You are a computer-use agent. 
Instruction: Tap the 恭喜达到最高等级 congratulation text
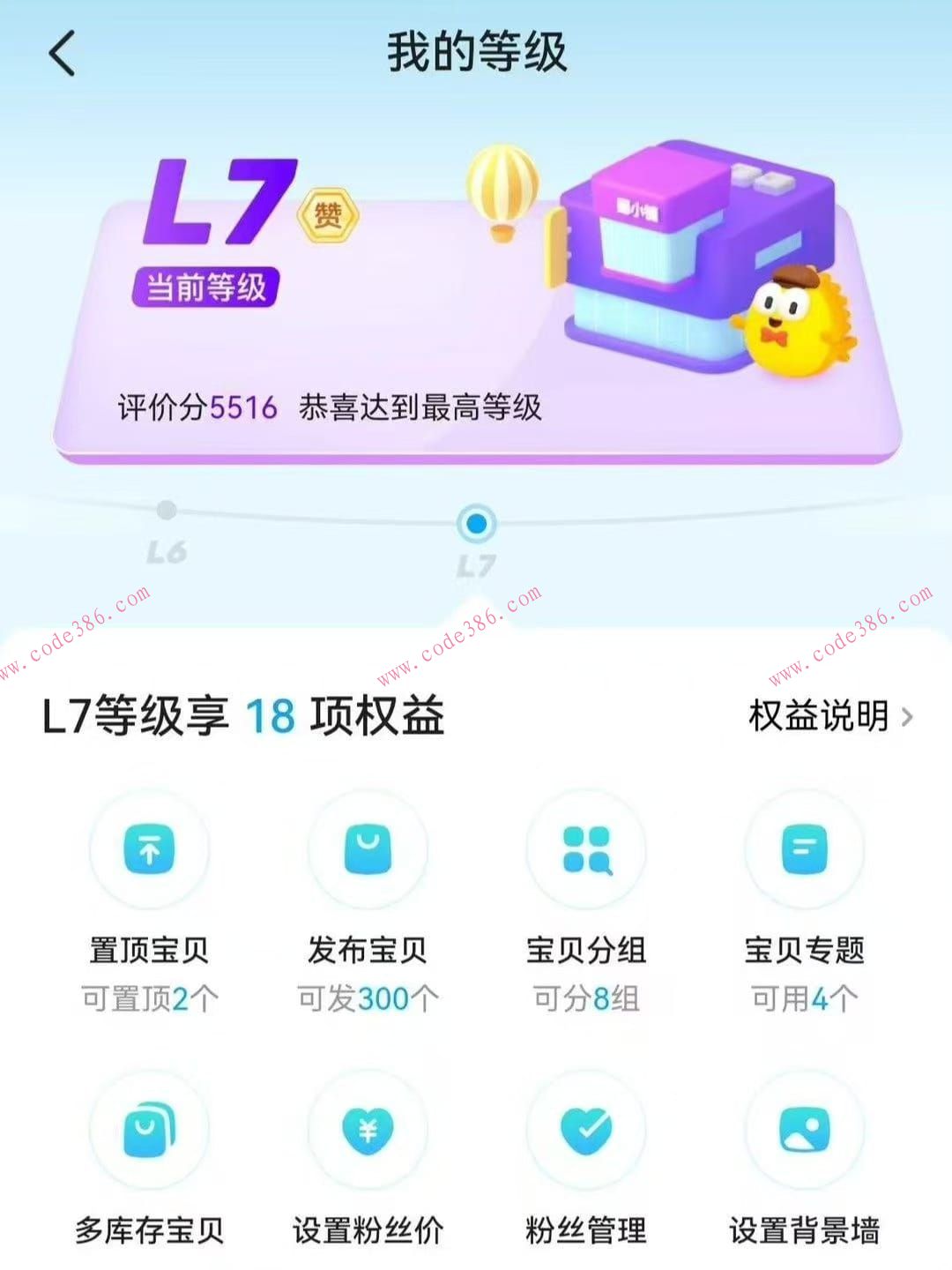click(x=420, y=407)
